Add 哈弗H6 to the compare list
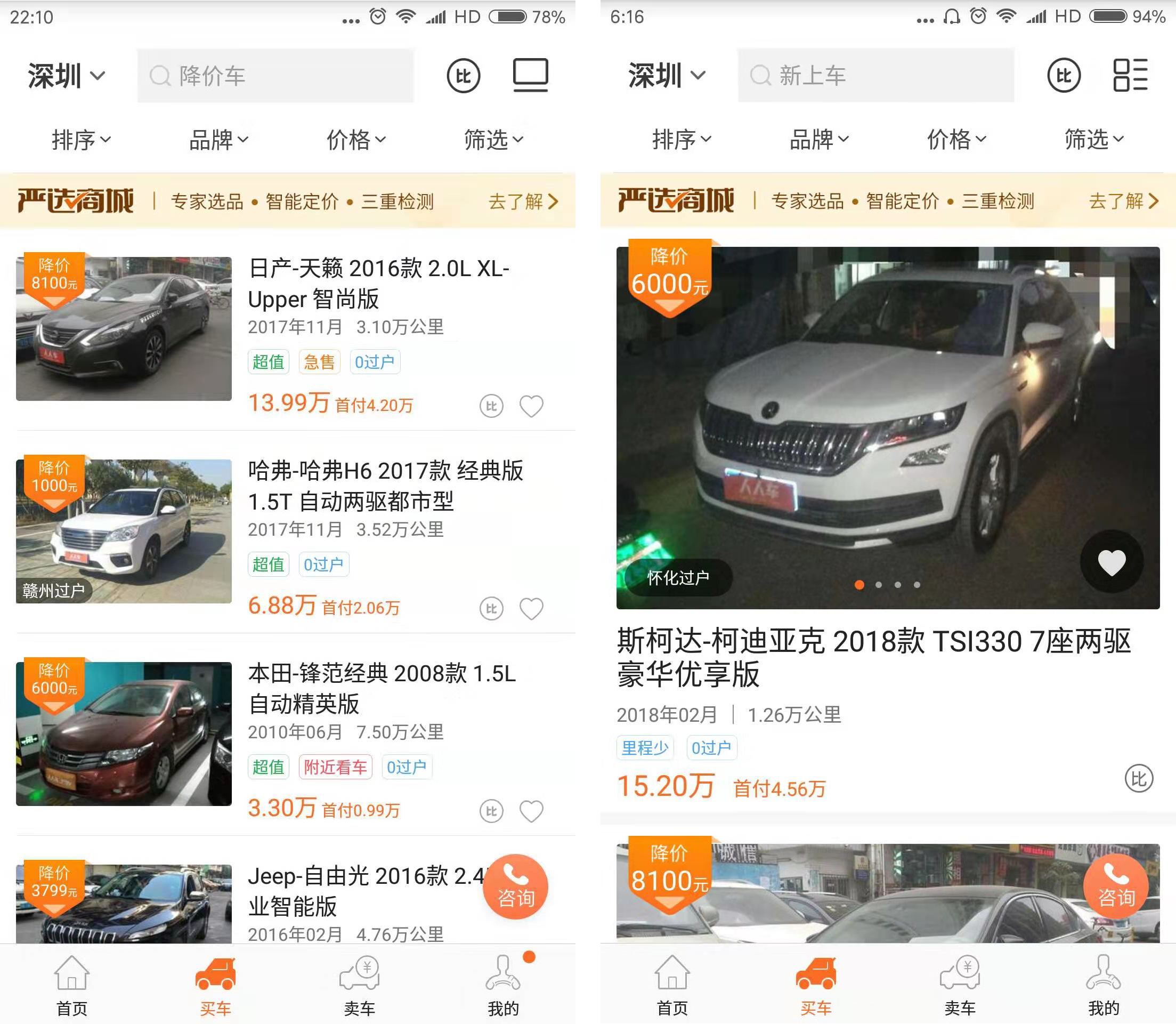The height and width of the screenshot is (1024, 1176). pos(491,609)
